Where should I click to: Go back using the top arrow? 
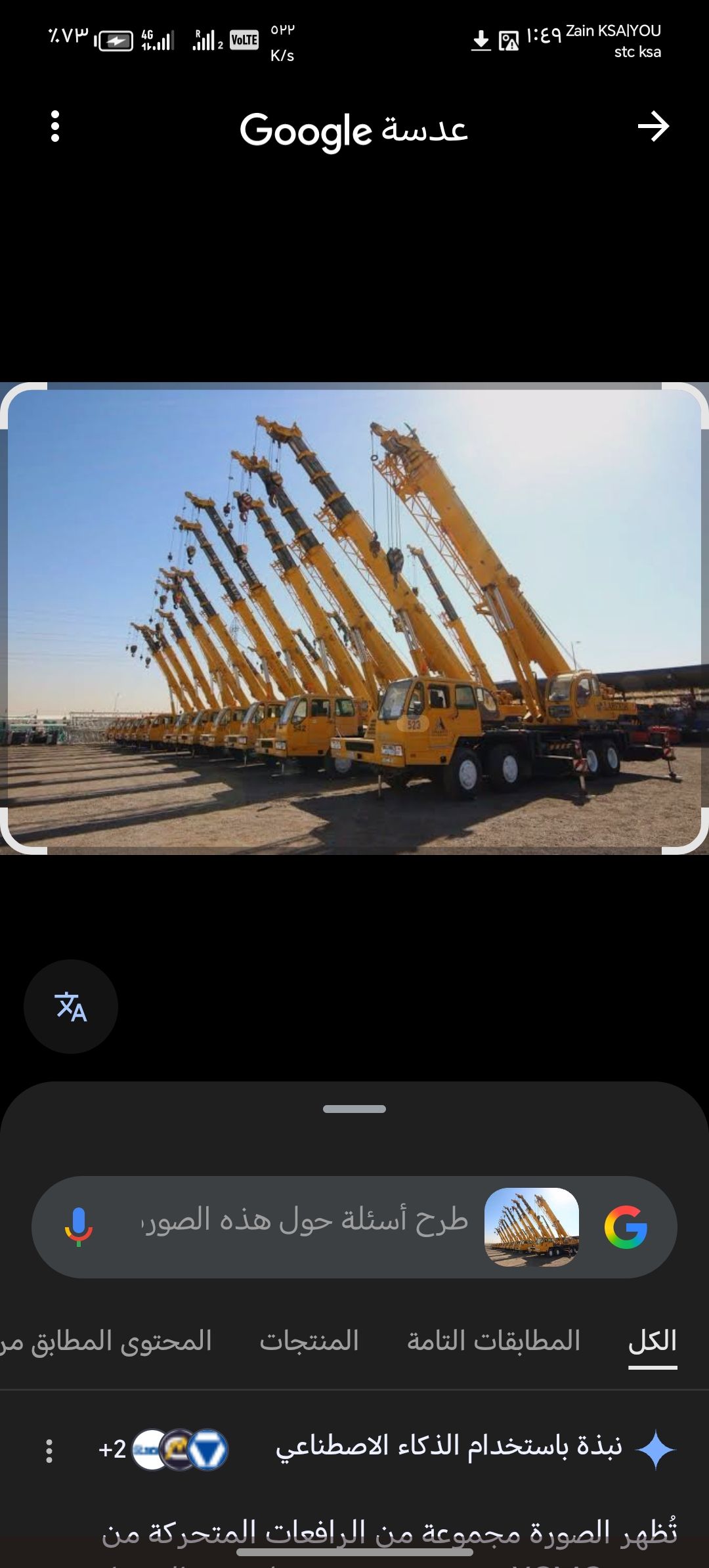(653, 127)
